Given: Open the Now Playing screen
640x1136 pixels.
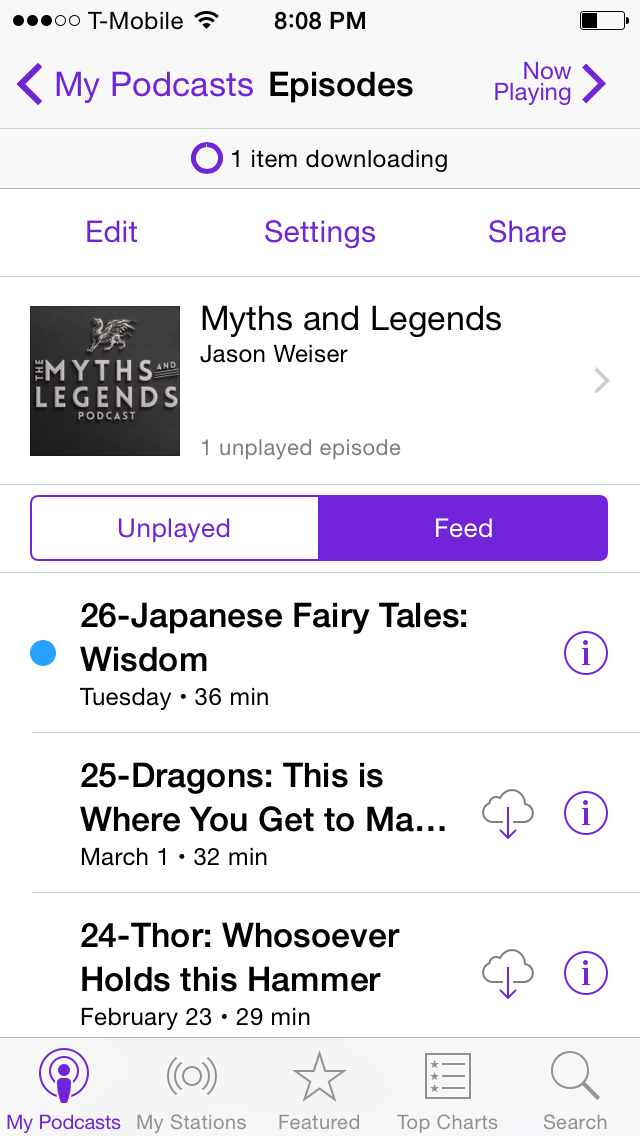Looking at the screenshot, I should 549,83.
